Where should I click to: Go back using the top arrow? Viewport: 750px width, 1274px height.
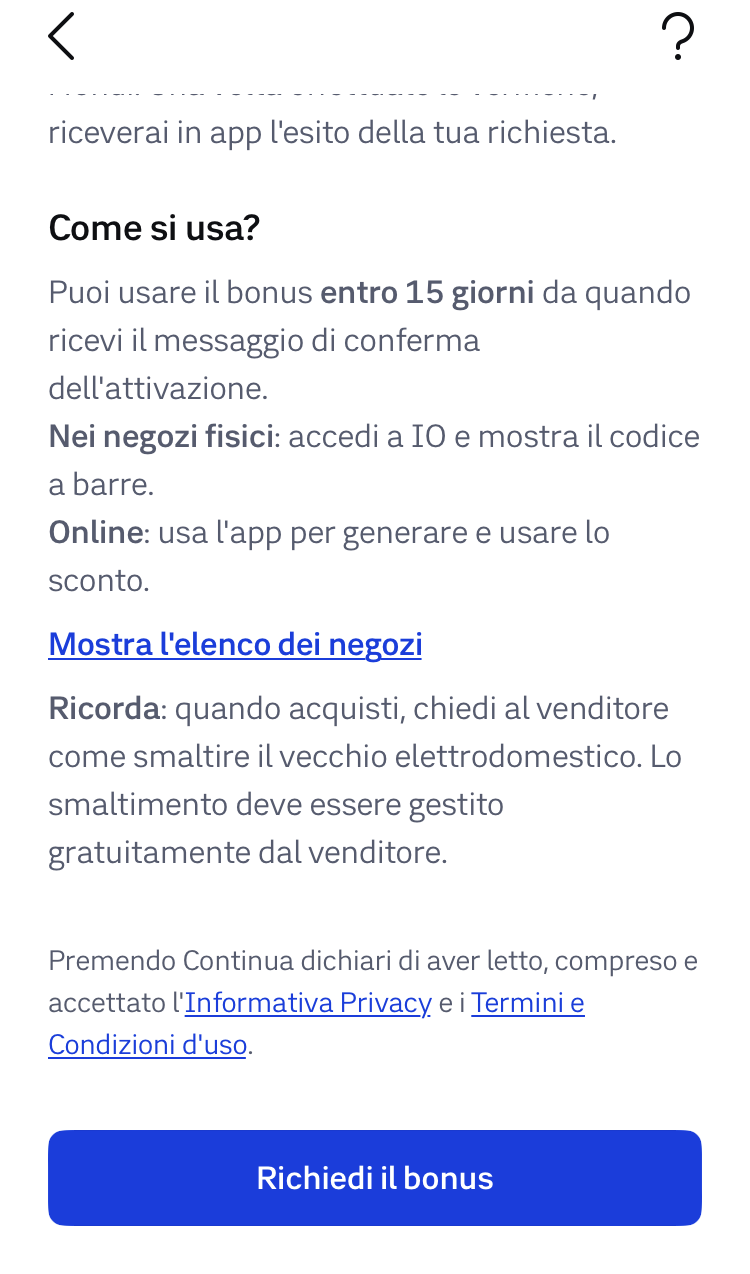click(x=62, y=37)
